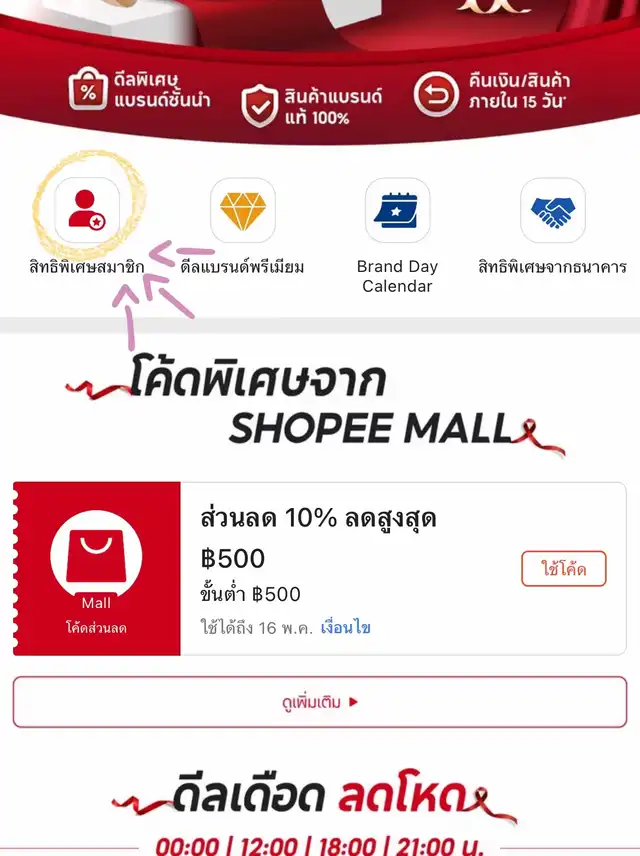The image size is (640, 856).
Task: View เงื่อนไข terms of the Mall voucher
Action: 345,628
